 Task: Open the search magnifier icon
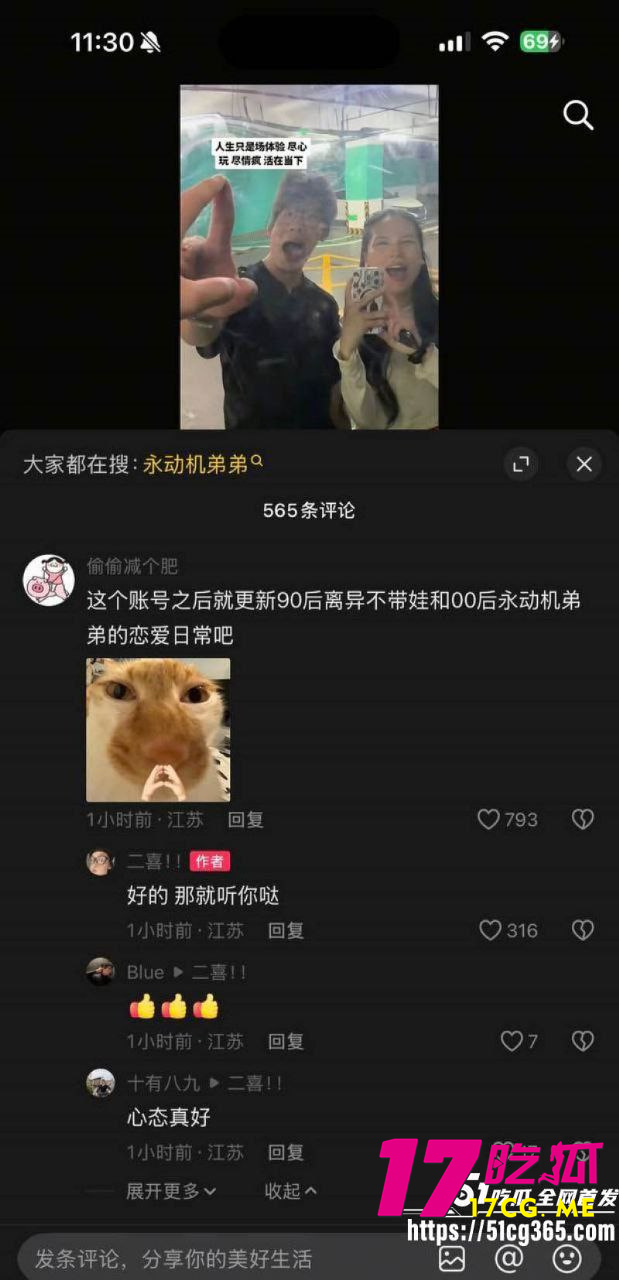coord(578,116)
